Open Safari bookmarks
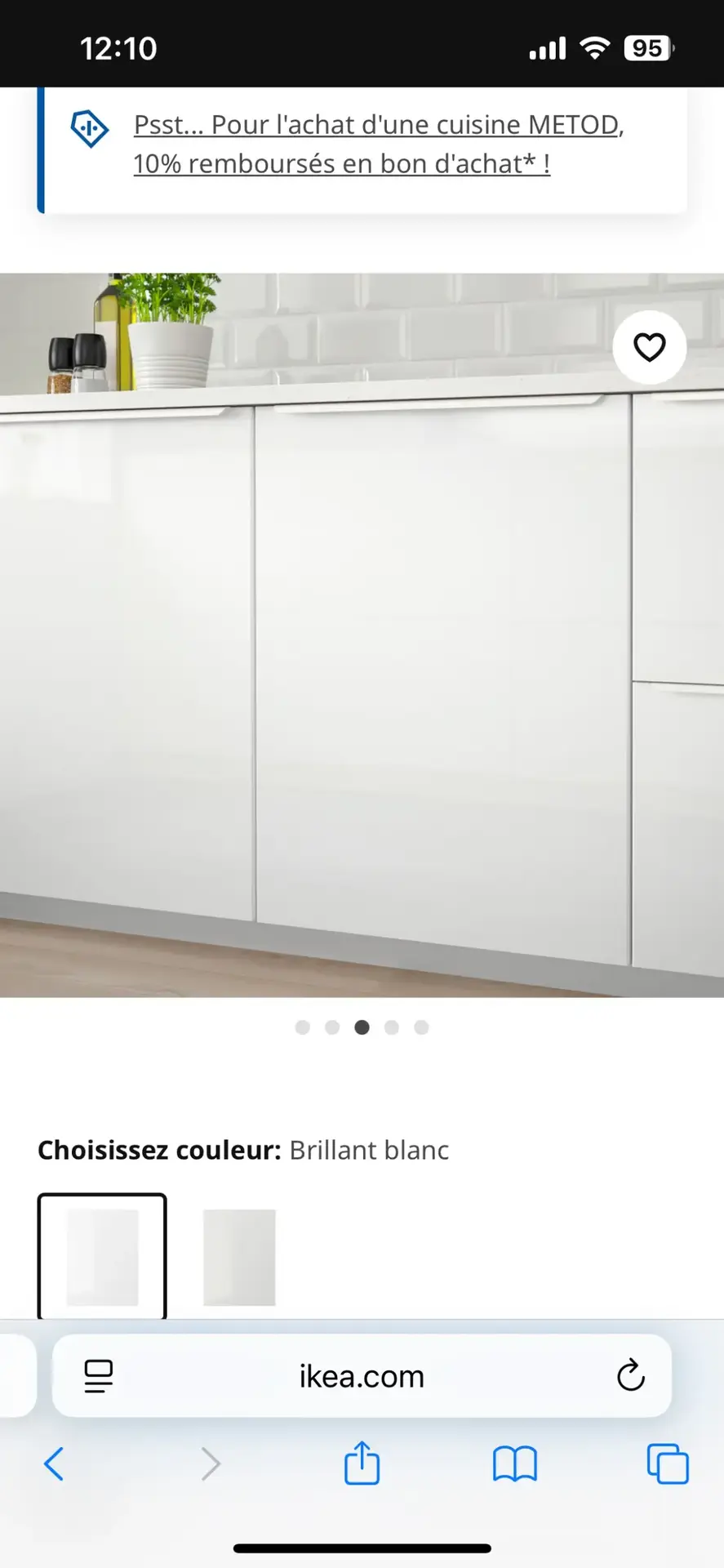The height and width of the screenshot is (1568, 724). [514, 1463]
